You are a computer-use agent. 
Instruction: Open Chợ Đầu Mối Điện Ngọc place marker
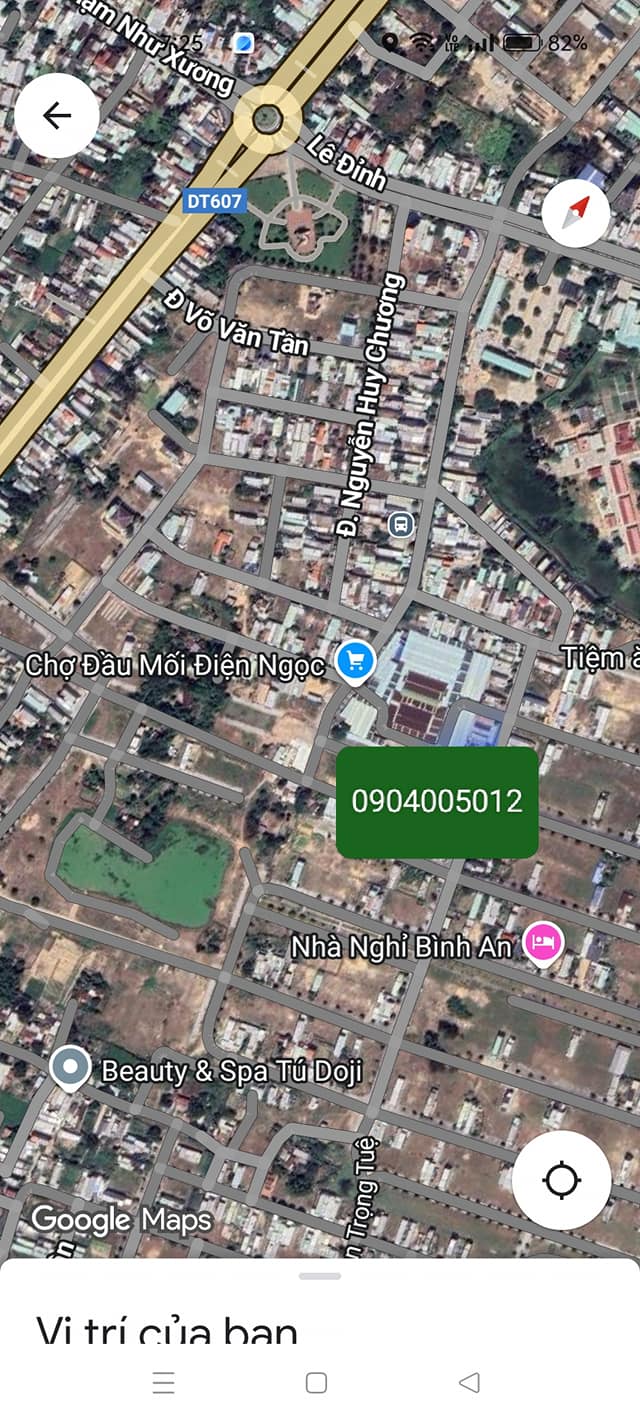pos(354,661)
